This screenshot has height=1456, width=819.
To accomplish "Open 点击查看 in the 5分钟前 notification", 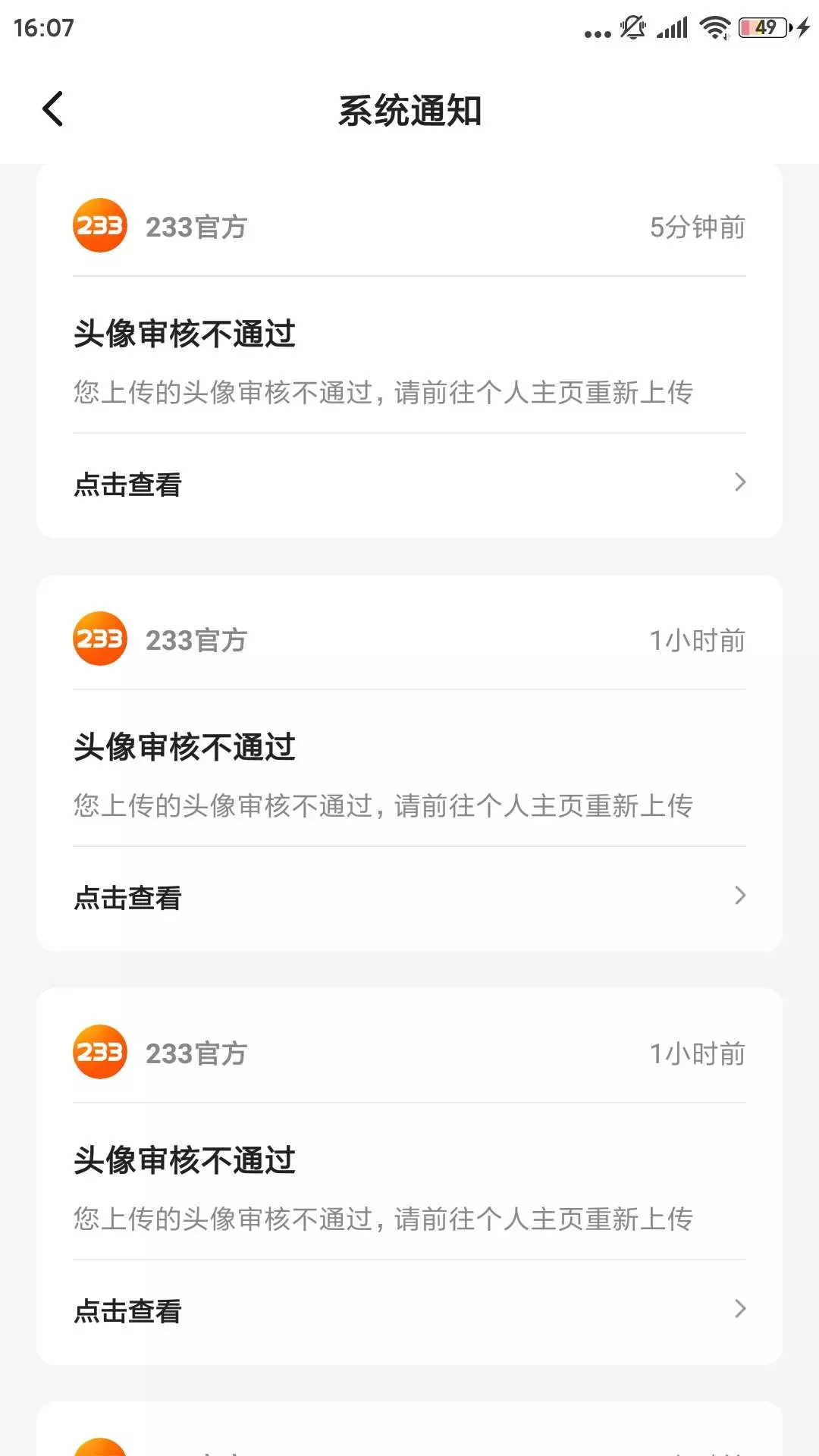I will [x=409, y=484].
